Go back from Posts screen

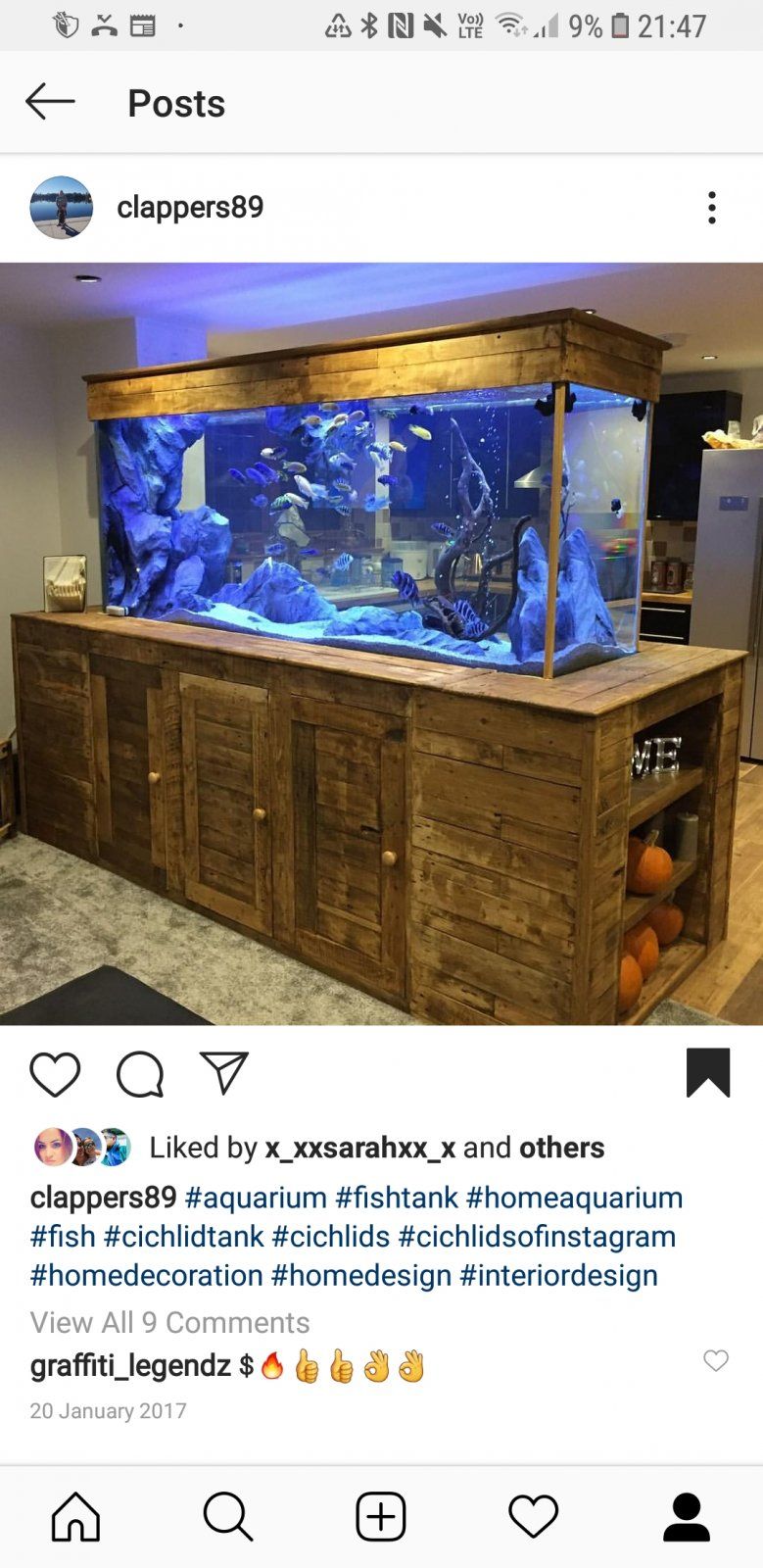(50, 102)
